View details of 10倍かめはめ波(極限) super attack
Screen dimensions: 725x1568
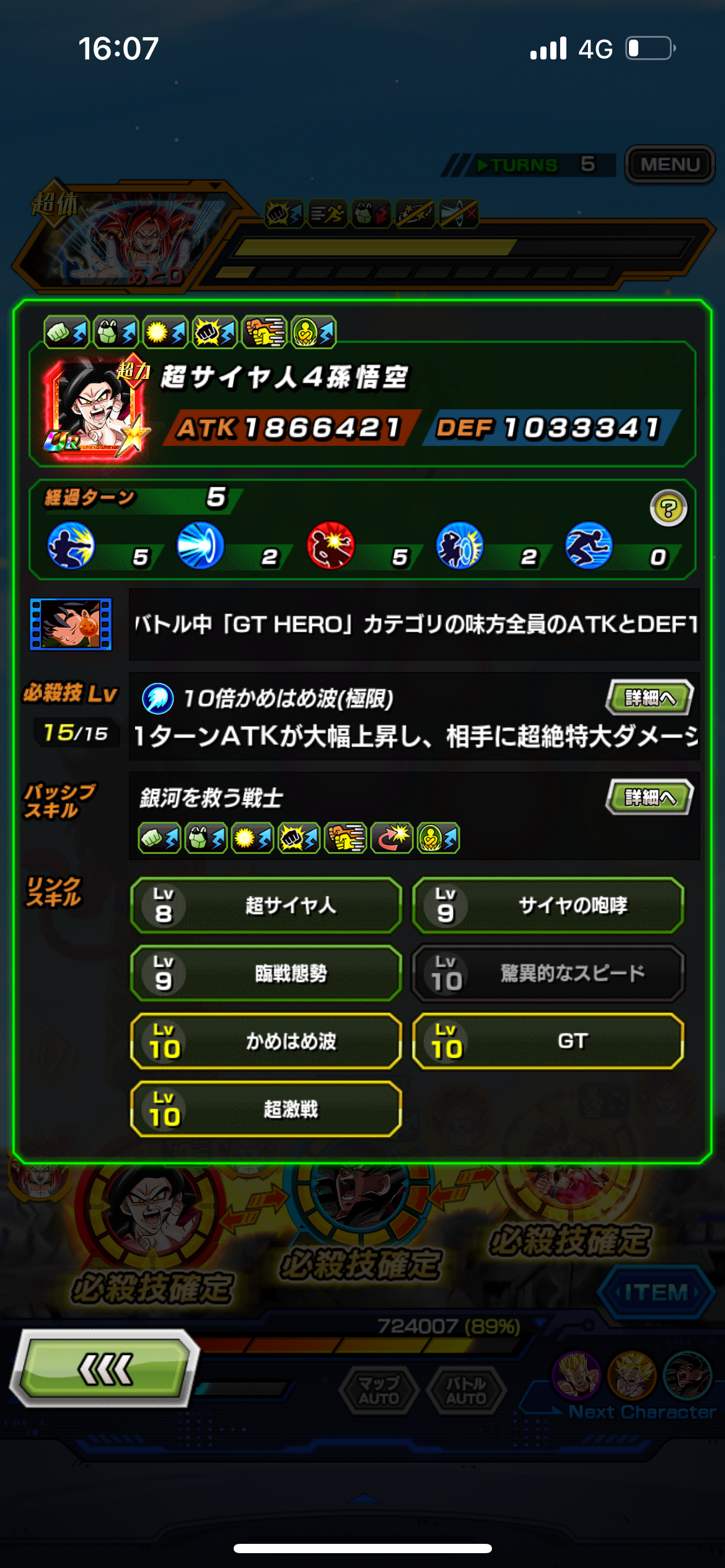point(649,697)
